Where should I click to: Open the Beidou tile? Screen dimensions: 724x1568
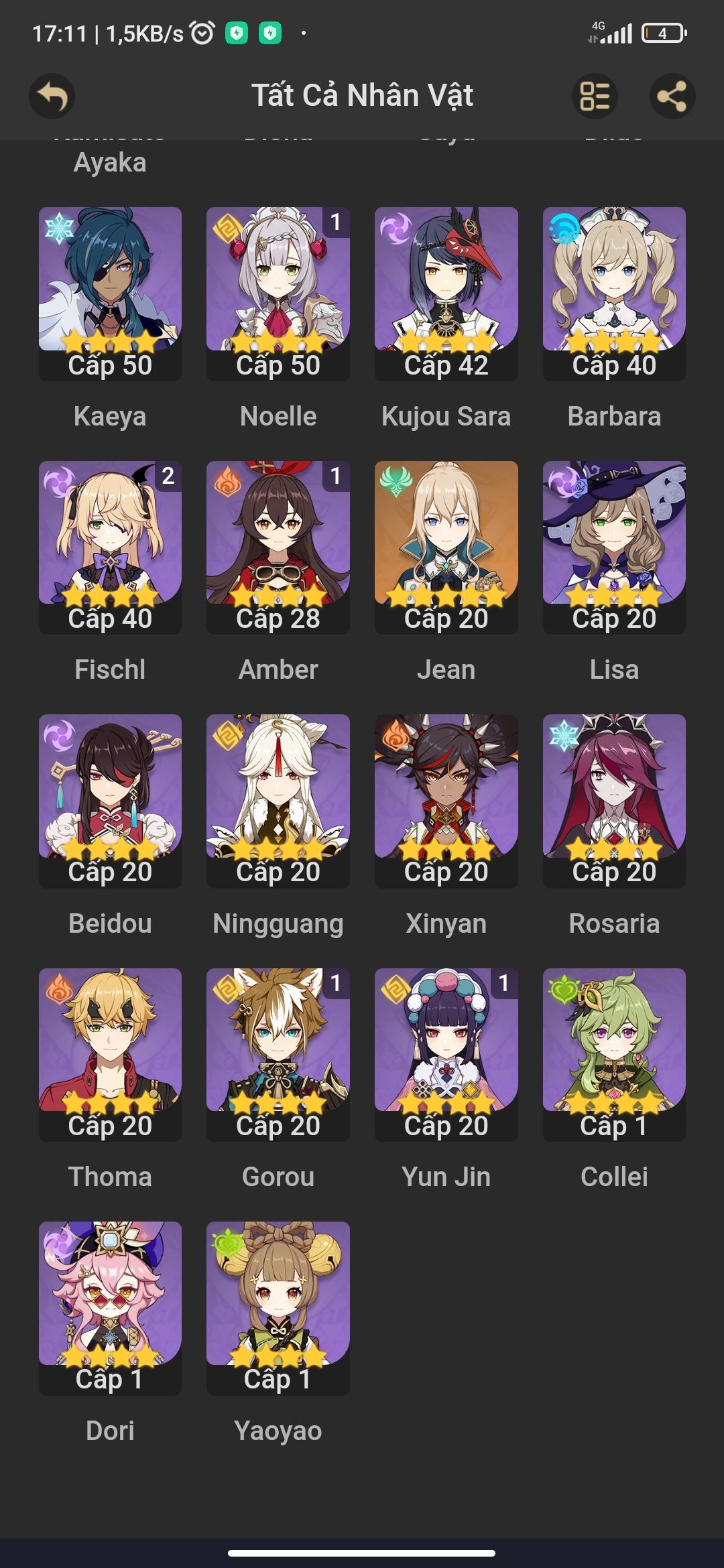(110, 801)
